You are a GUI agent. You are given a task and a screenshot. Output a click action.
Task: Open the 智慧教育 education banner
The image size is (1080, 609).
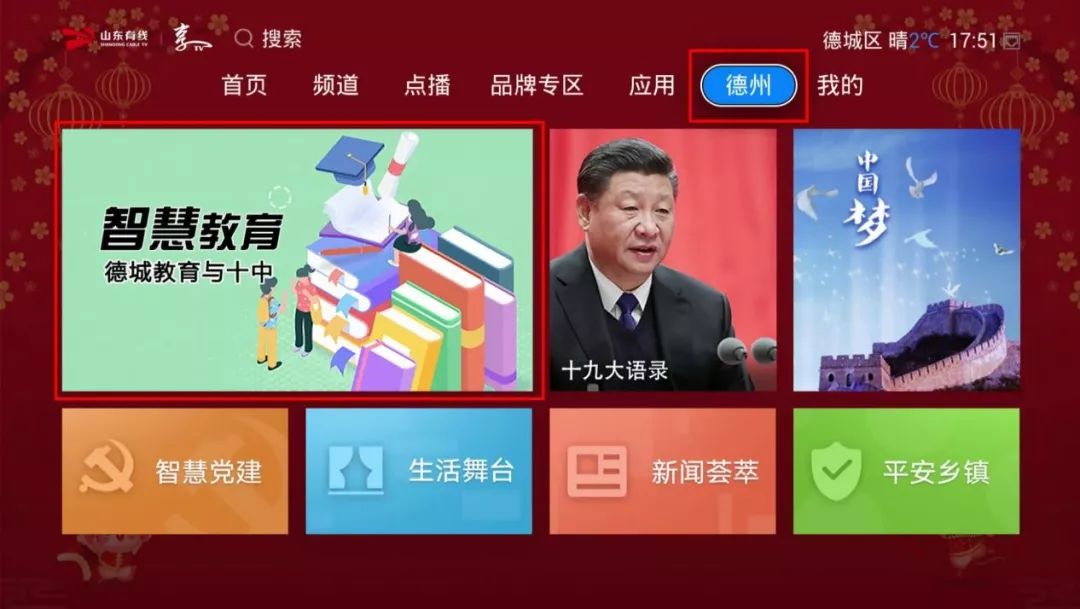click(x=297, y=260)
